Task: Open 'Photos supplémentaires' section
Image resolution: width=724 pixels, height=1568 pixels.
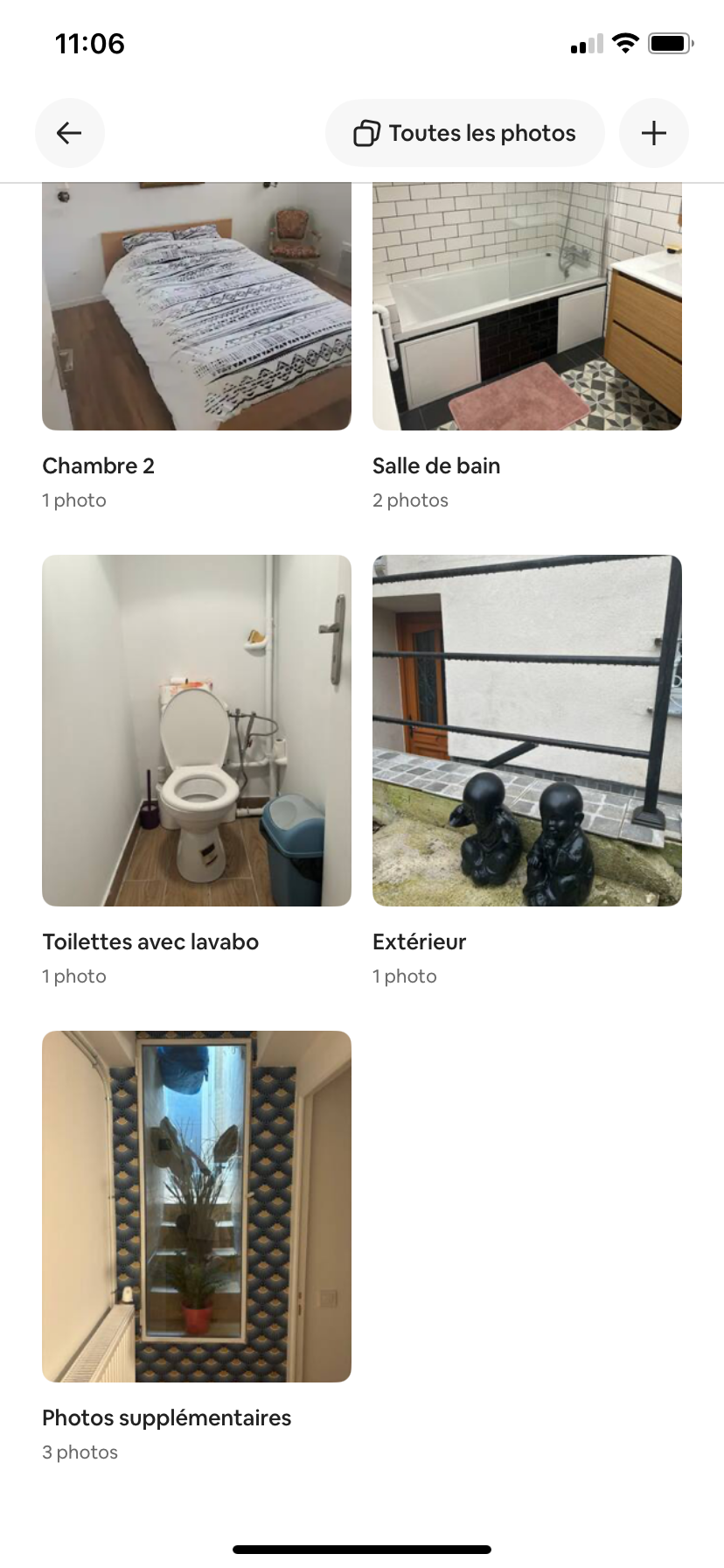Action: tap(167, 1417)
